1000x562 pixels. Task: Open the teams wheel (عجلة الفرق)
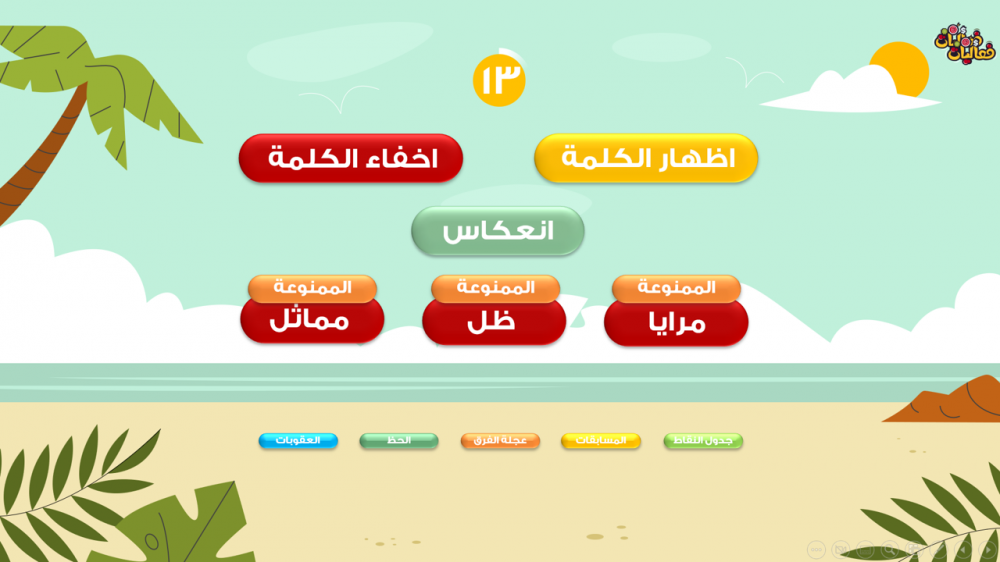pyautogui.click(x=500, y=440)
